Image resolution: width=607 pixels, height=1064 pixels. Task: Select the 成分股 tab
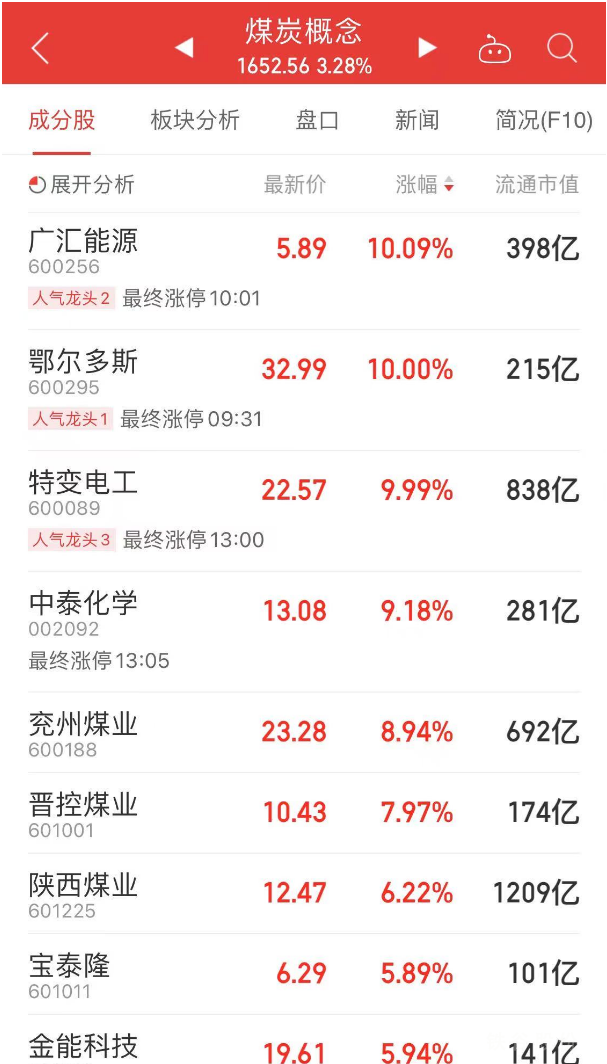(61, 120)
